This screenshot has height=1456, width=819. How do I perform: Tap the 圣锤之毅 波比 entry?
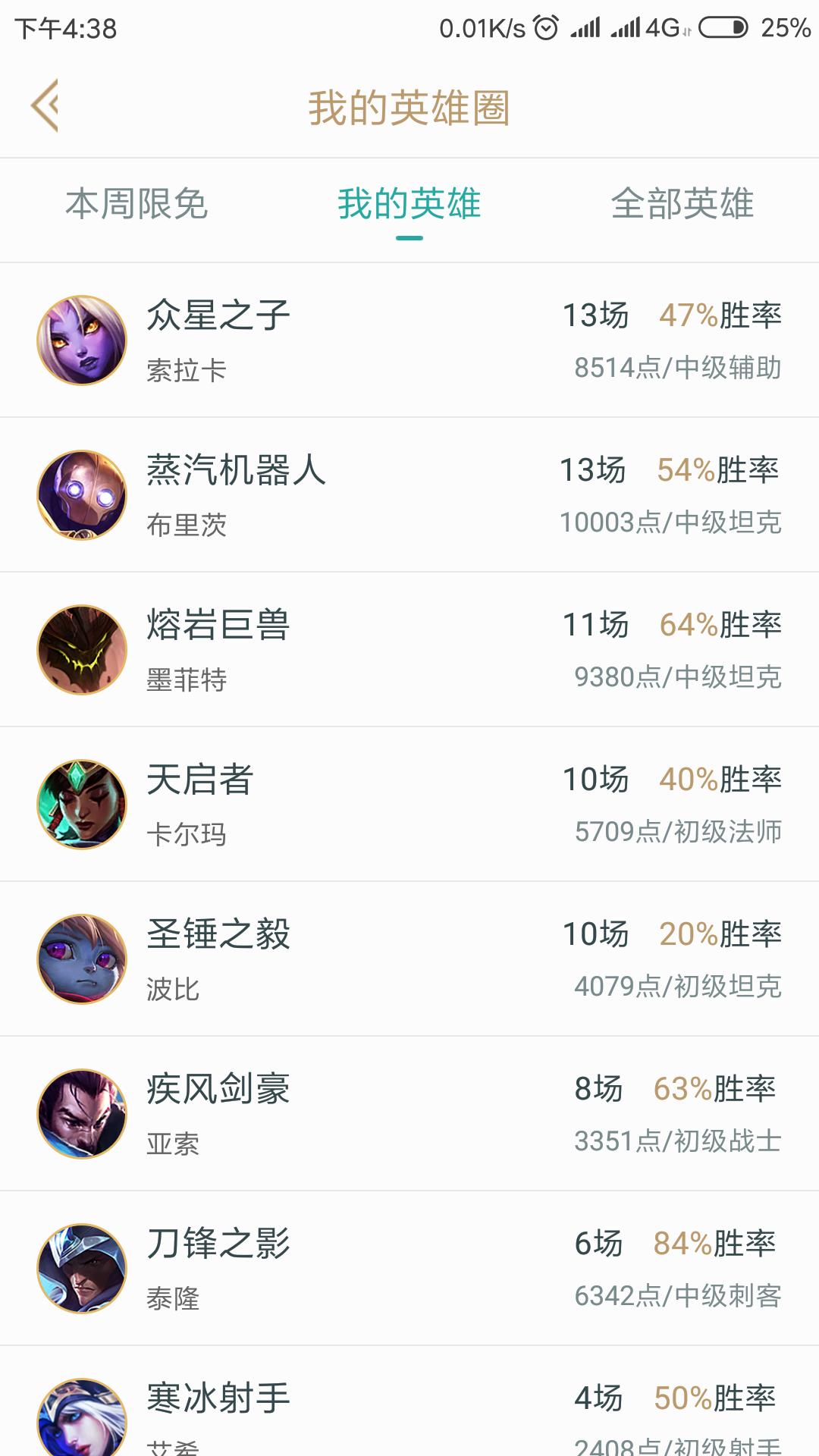click(x=409, y=959)
